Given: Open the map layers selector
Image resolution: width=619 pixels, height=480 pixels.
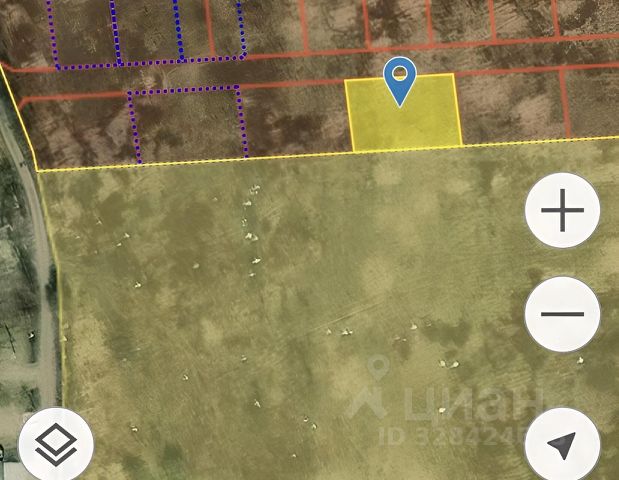Looking at the screenshot, I should (x=56, y=447).
